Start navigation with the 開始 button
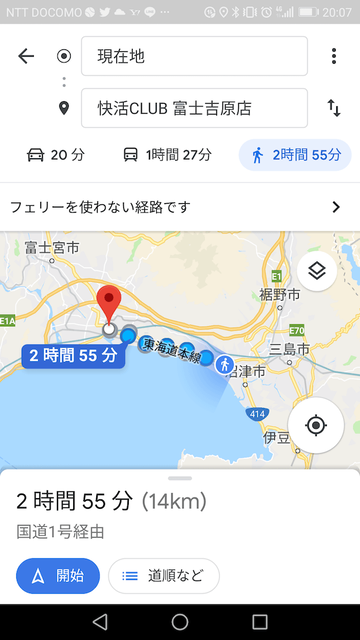This screenshot has width=360, height=640. (x=58, y=576)
